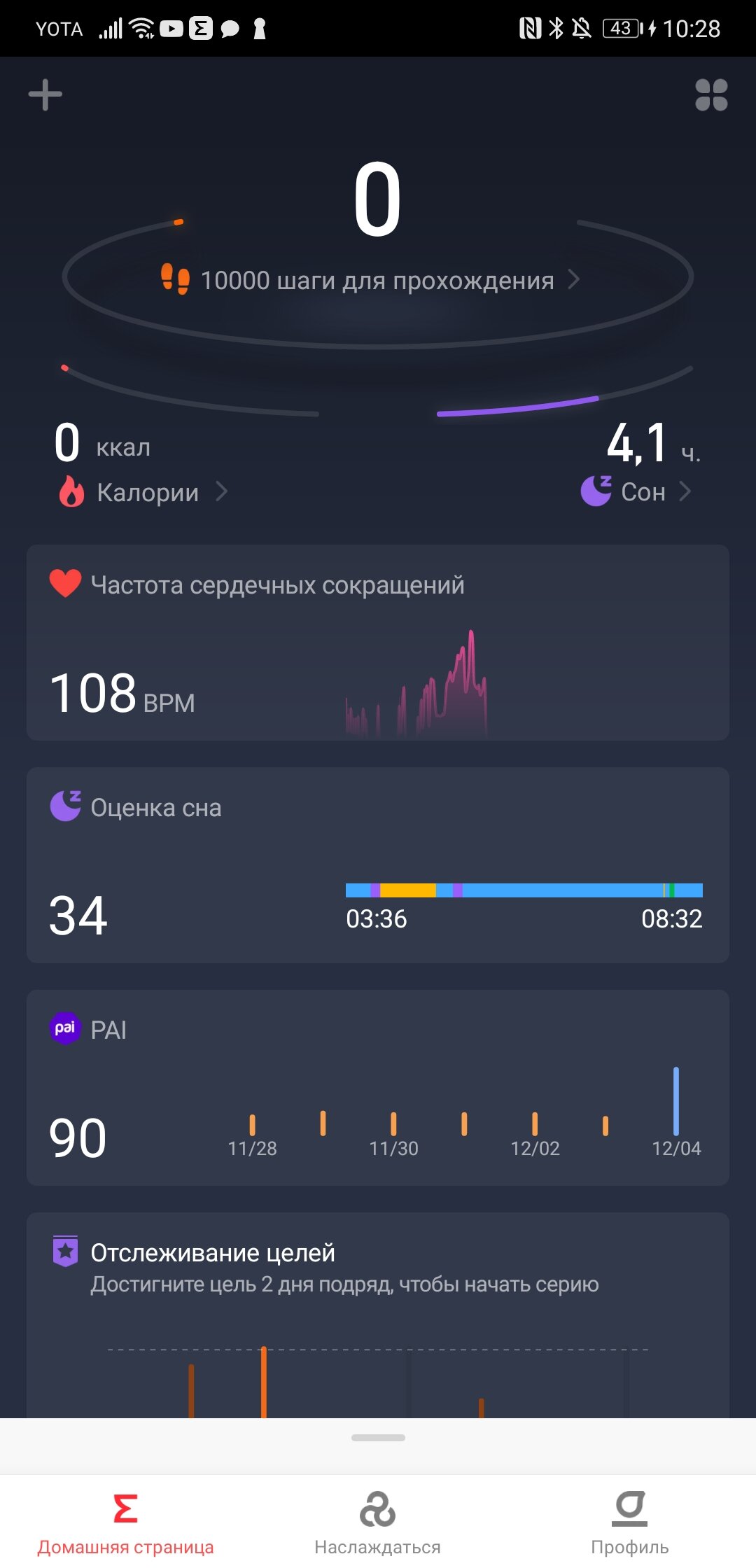This screenshot has height=1568, width=756.
Task: Open the Оценка сна card
Action: 378,865
